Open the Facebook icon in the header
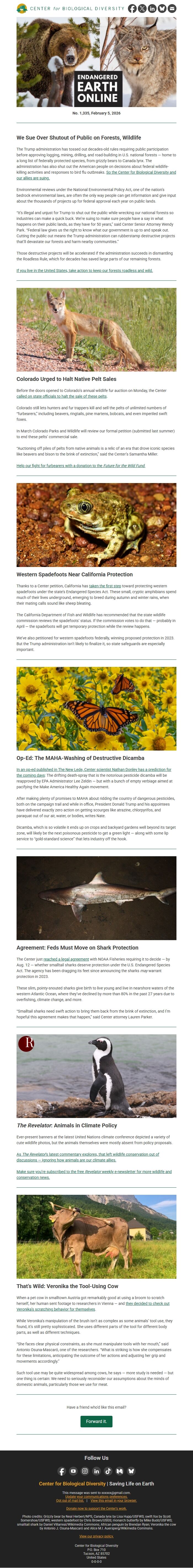This screenshot has height=1568, width=193. pos(132,9)
